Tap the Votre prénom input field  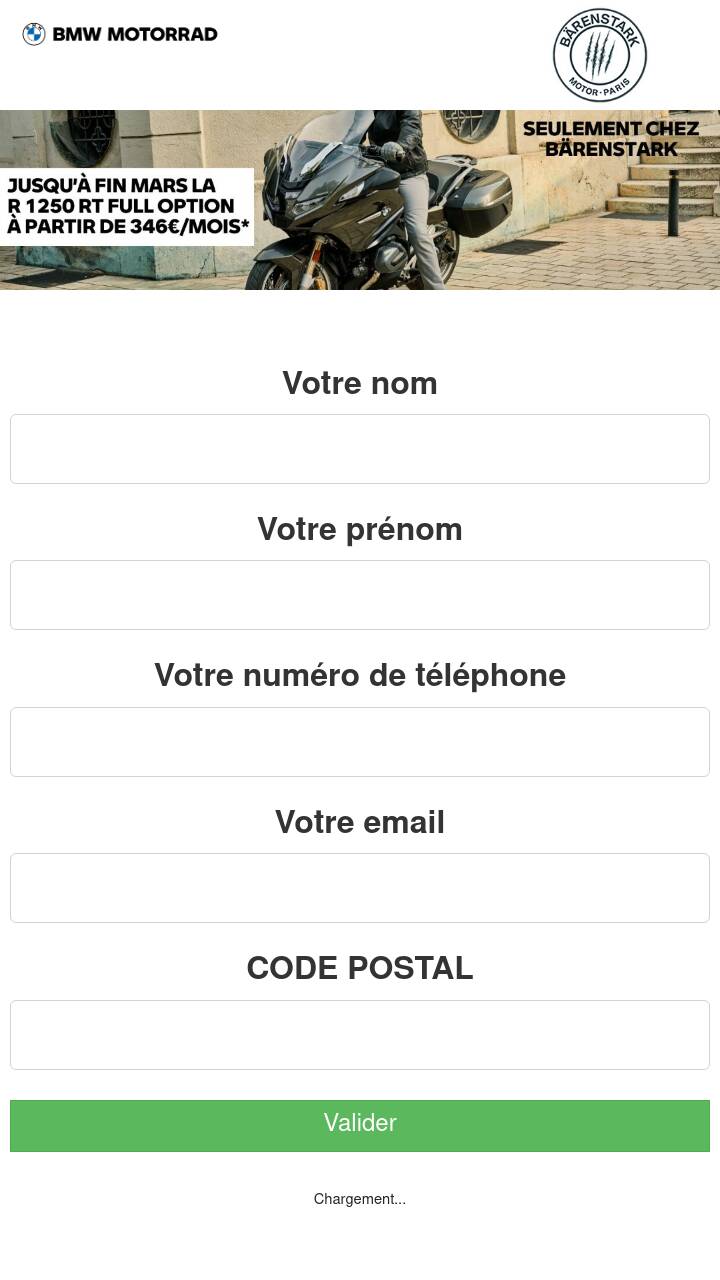[360, 595]
